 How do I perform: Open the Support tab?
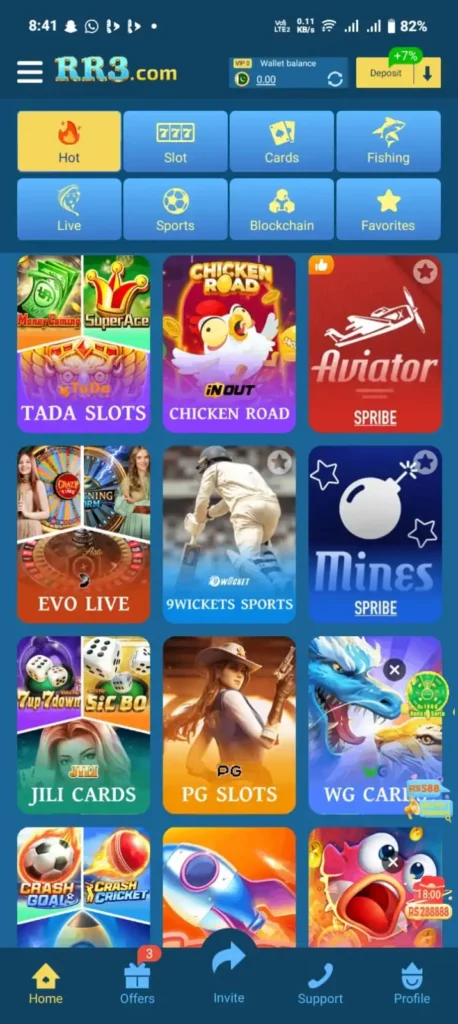click(x=320, y=985)
